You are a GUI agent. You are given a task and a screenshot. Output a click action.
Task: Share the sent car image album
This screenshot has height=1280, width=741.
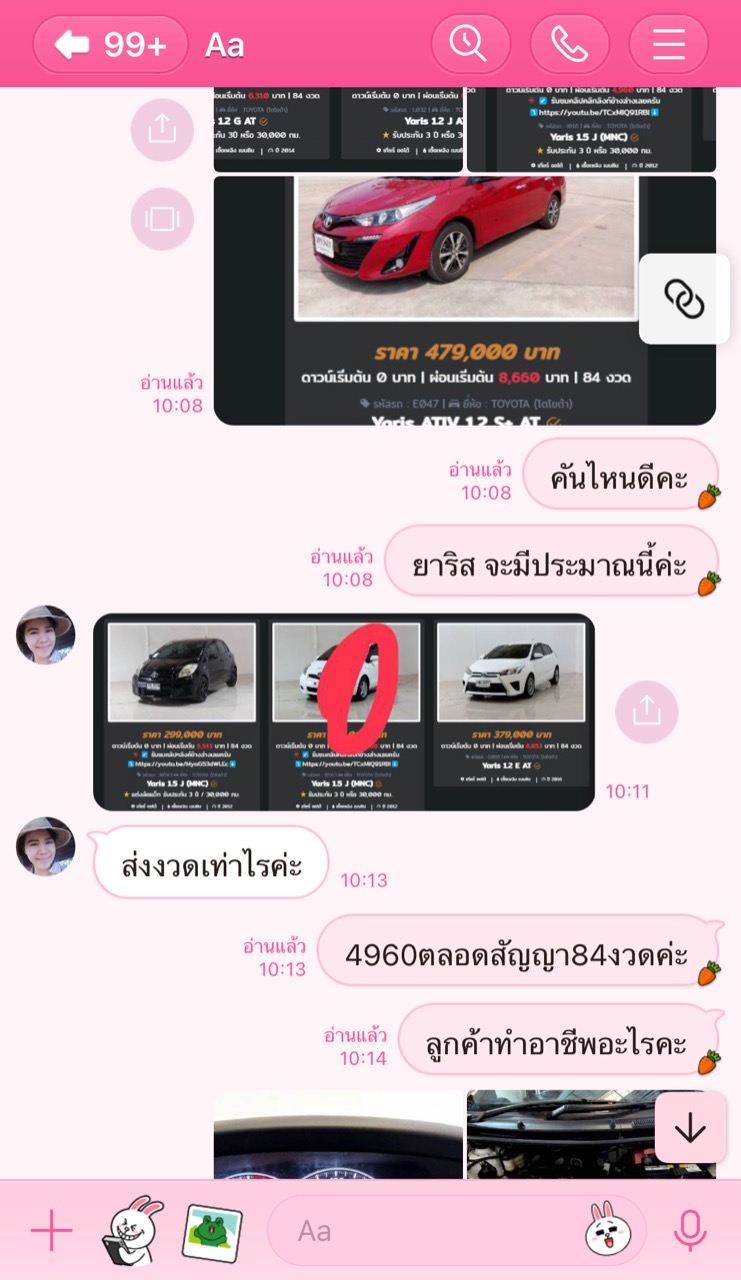(161, 130)
